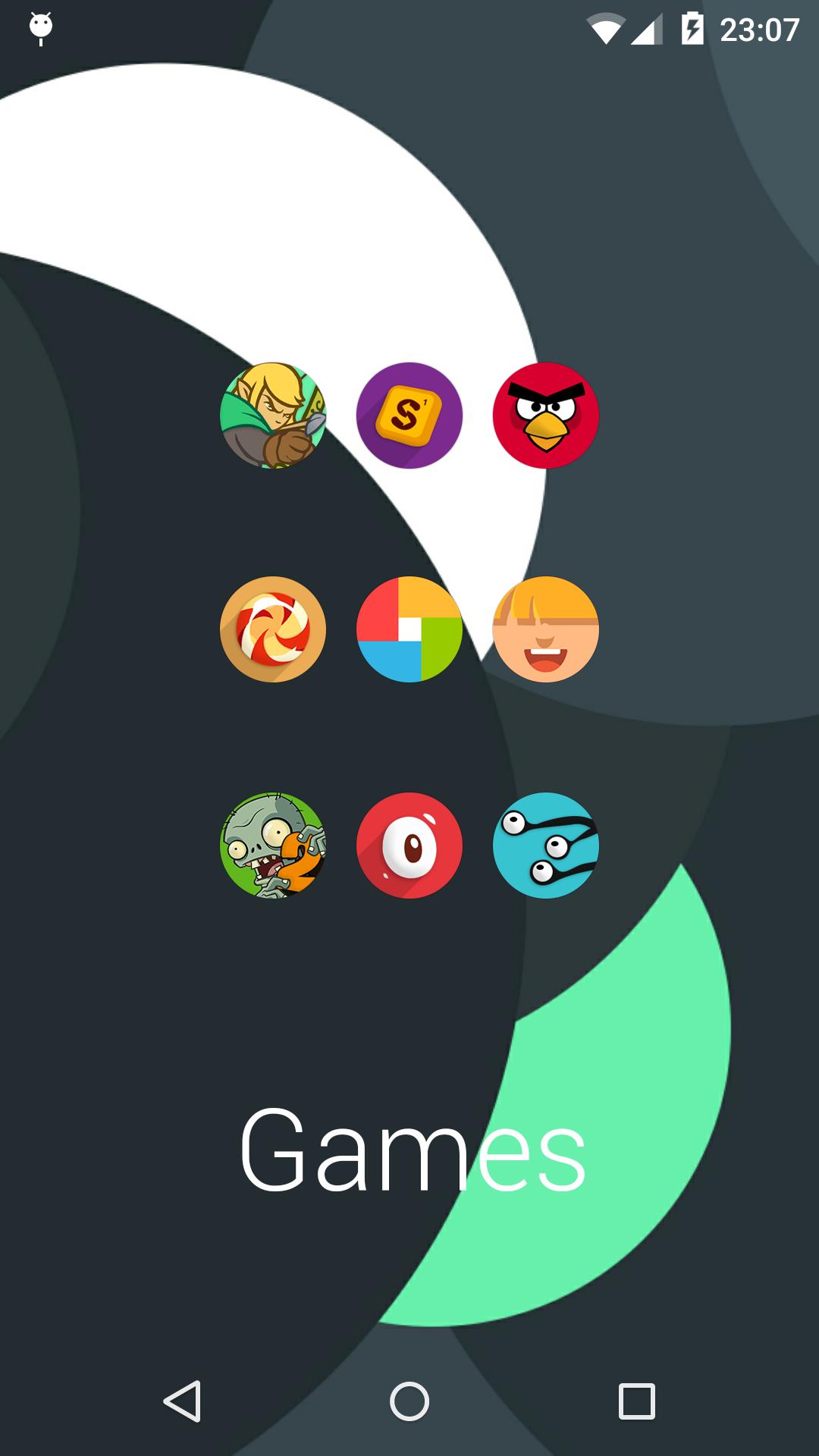Open the blue tadpoles game icon

tap(546, 846)
